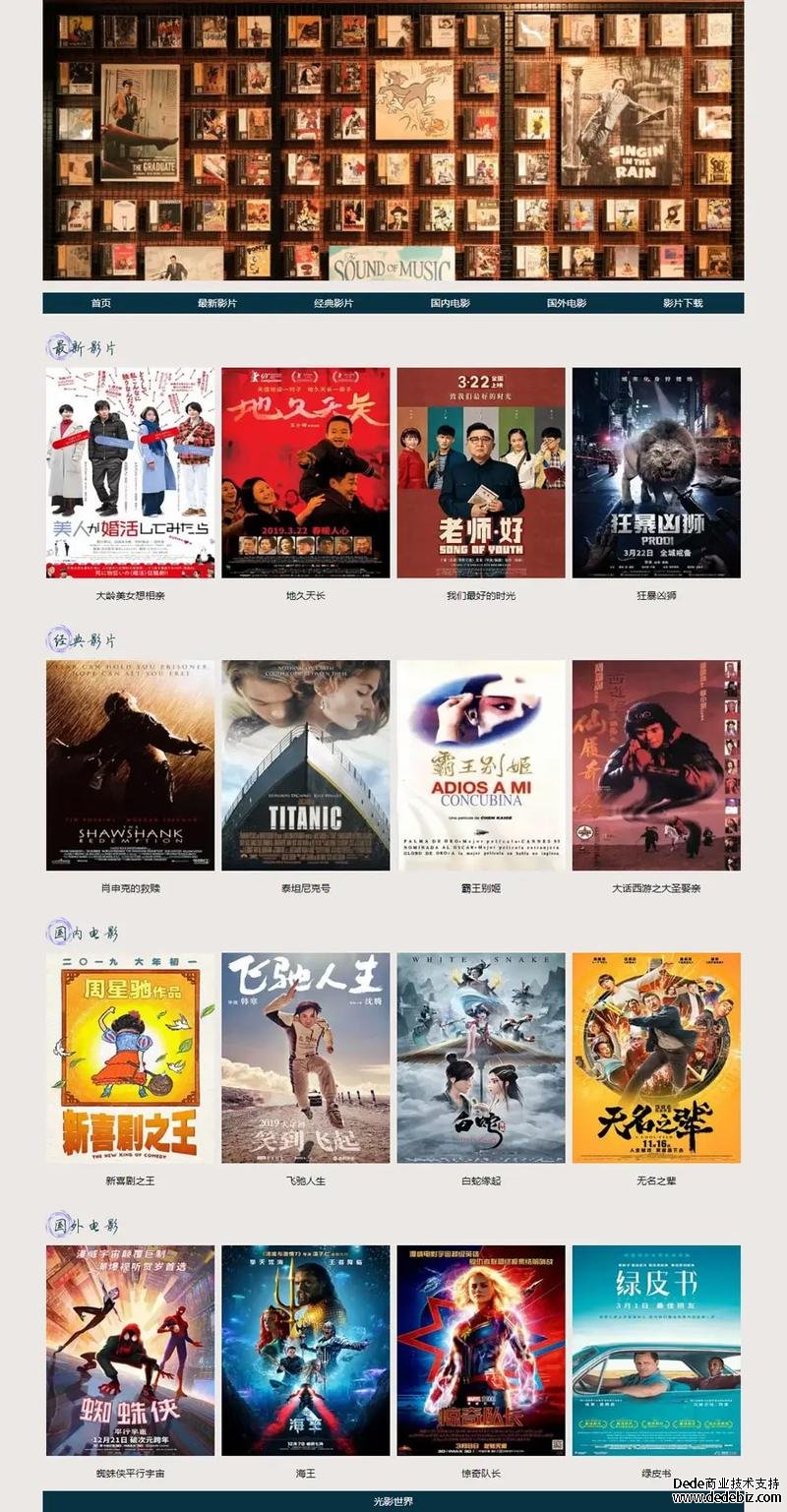Viewport: 787px width, 1512px height.
Task: Select the 狂暴凶狮 movie card
Action: (x=656, y=473)
